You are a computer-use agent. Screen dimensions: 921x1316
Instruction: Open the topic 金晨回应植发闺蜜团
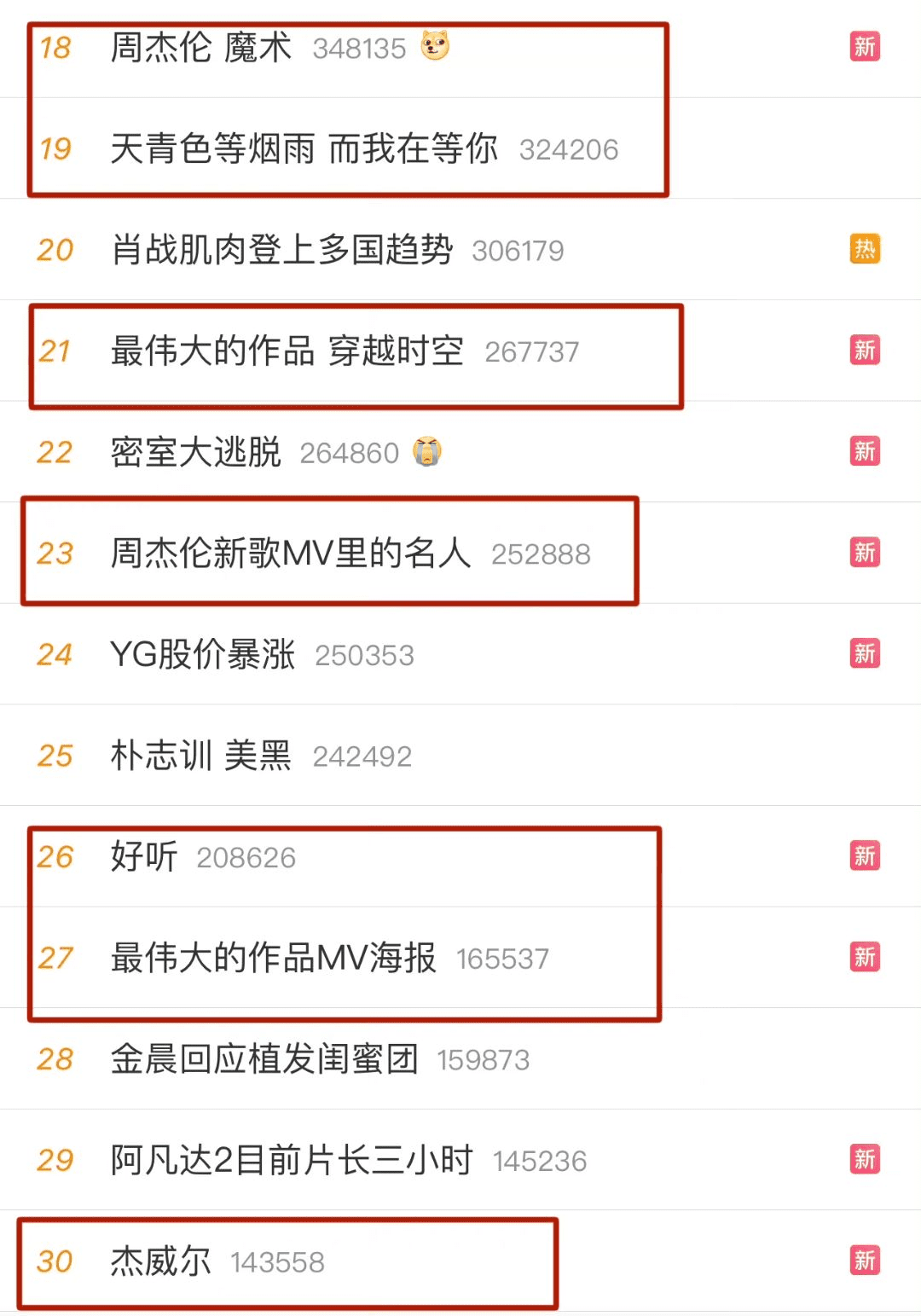pyautogui.click(x=264, y=1060)
